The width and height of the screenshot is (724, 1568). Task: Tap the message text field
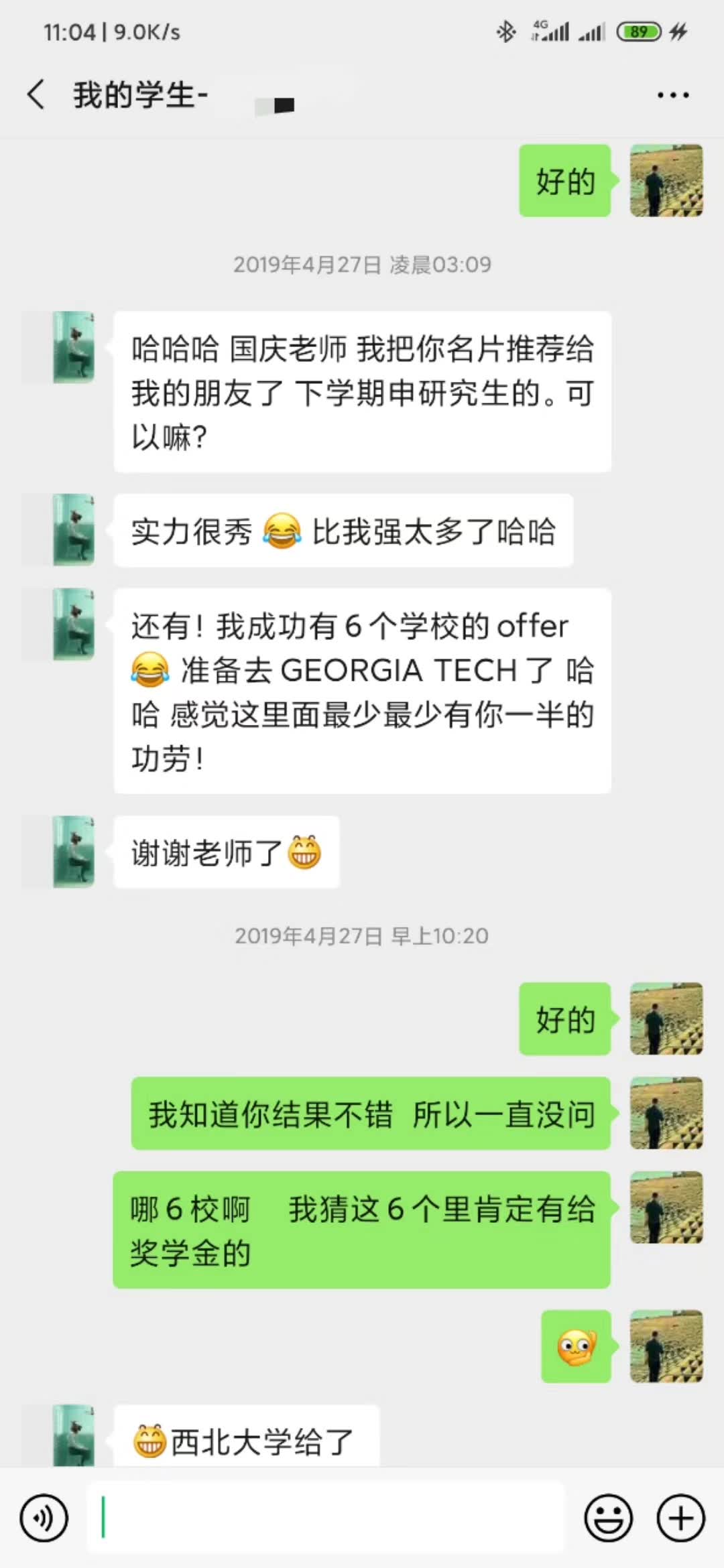pos(326,1518)
